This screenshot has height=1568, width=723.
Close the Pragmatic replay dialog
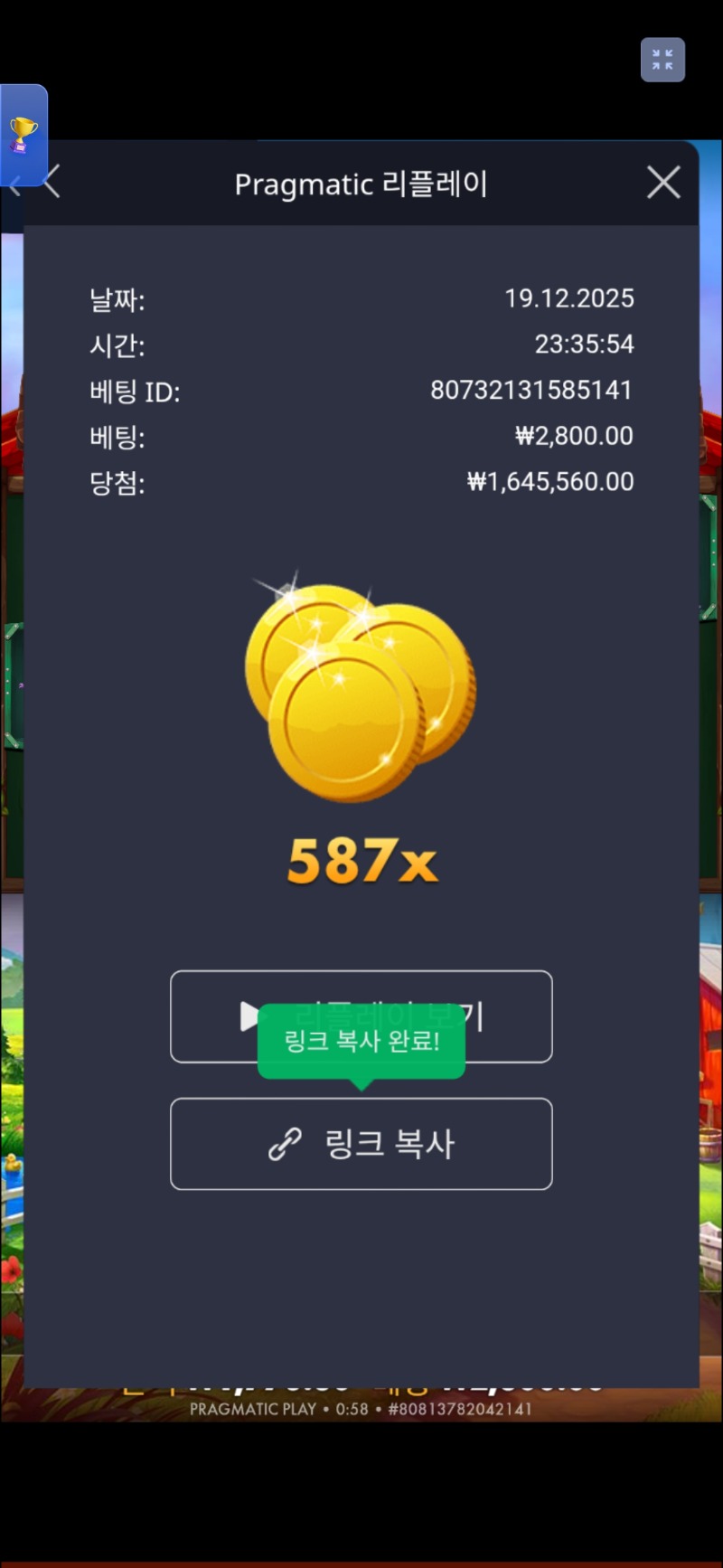click(663, 183)
